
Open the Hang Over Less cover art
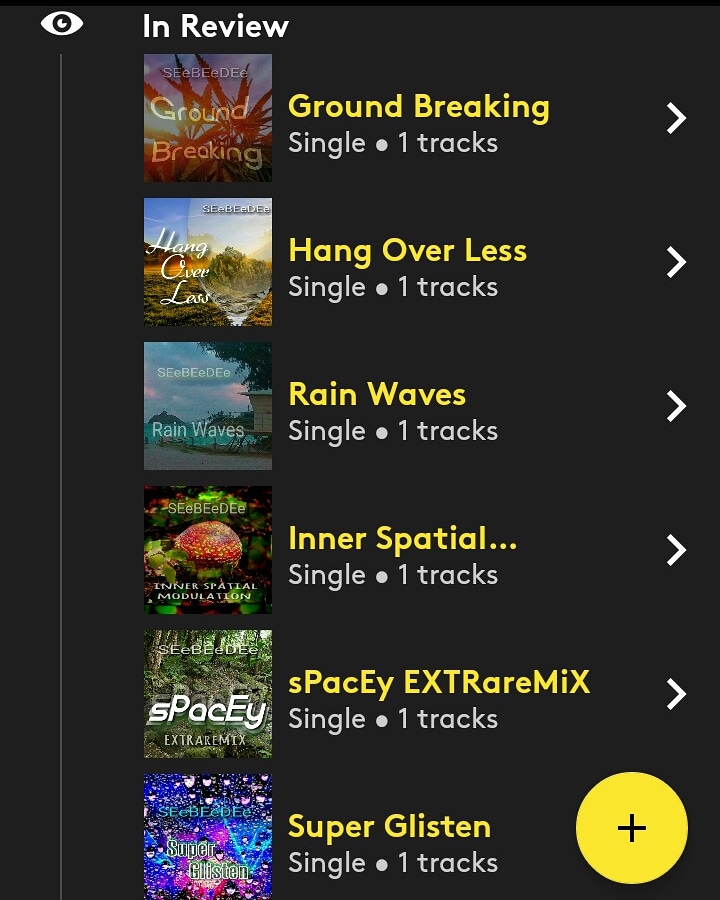(207, 262)
